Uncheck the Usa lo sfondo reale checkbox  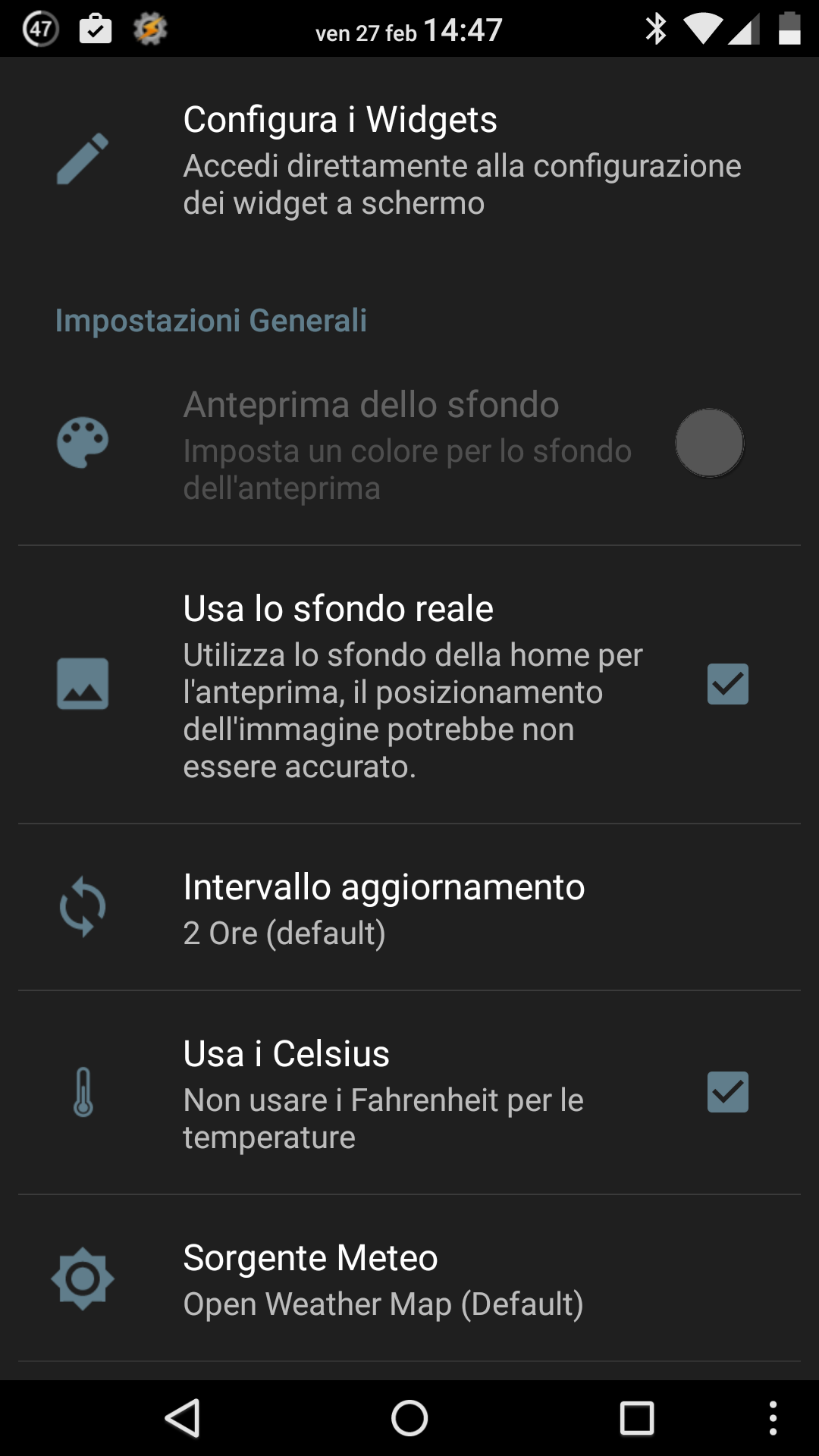pyautogui.click(x=727, y=684)
